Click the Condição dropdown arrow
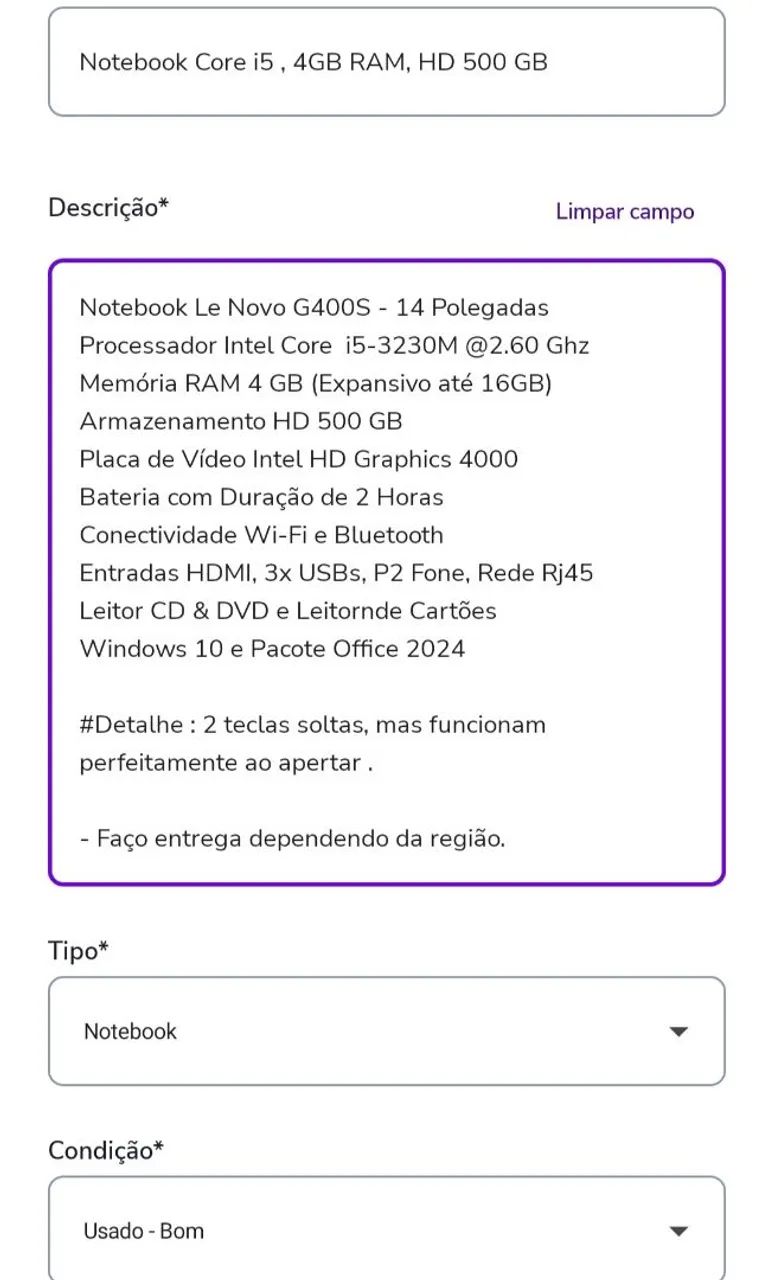 pyautogui.click(x=680, y=1231)
